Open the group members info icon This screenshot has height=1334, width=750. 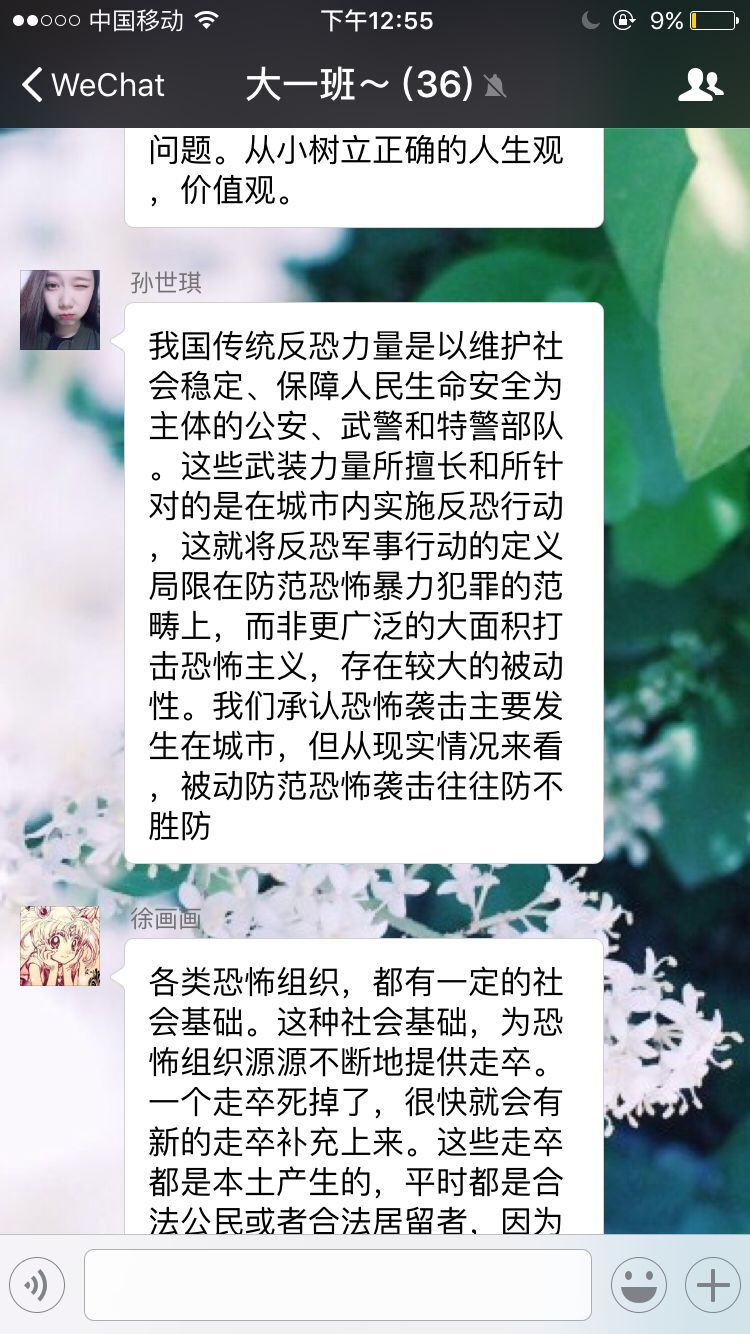tap(700, 85)
